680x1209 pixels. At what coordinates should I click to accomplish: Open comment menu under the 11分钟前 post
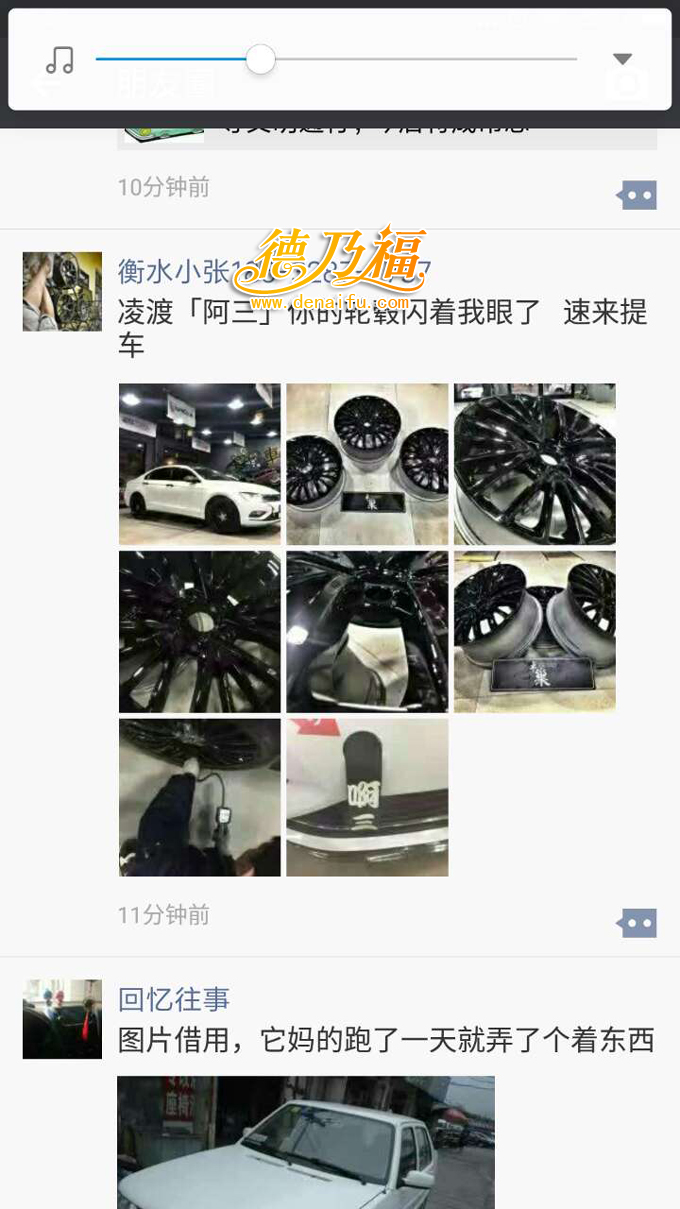pos(637,922)
